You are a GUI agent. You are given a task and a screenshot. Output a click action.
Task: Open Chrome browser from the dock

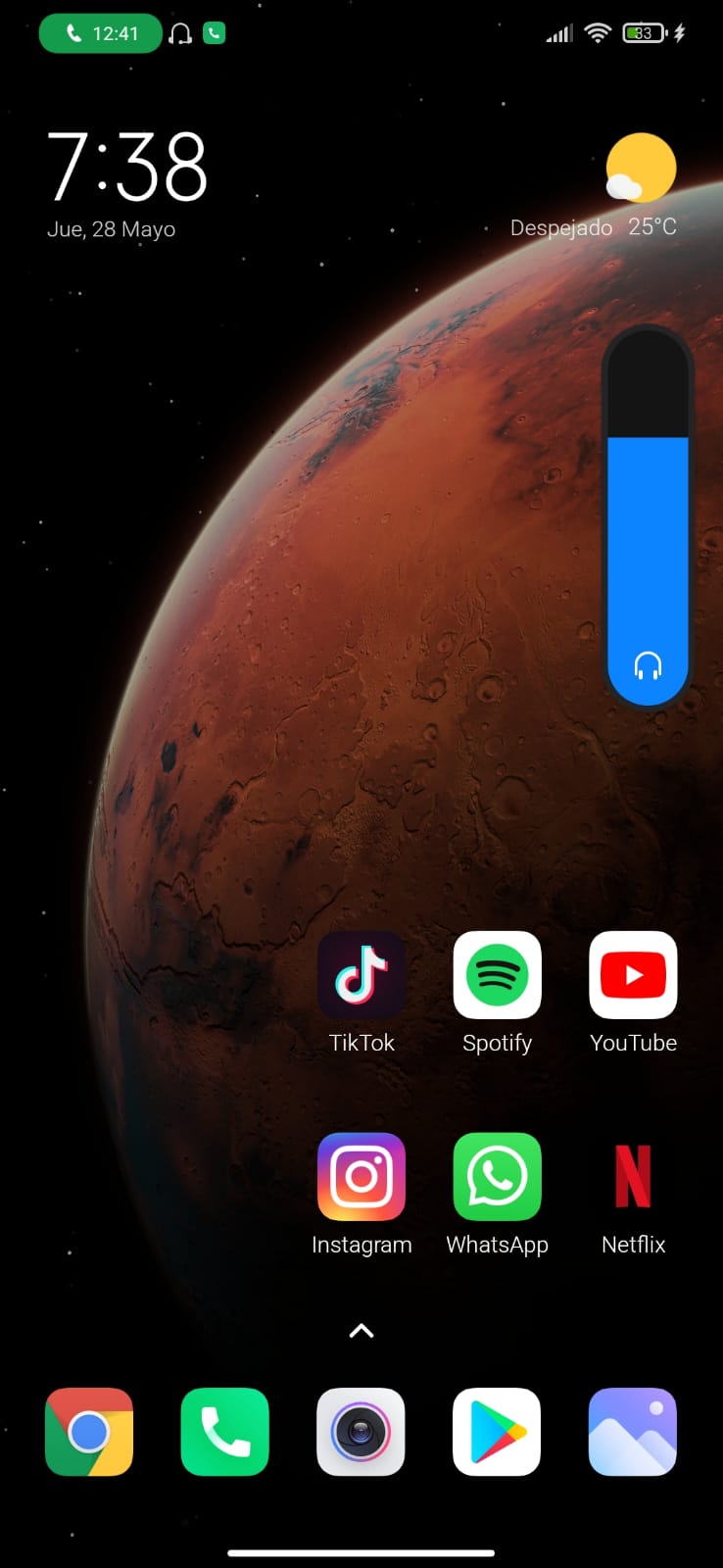click(89, 1432)
